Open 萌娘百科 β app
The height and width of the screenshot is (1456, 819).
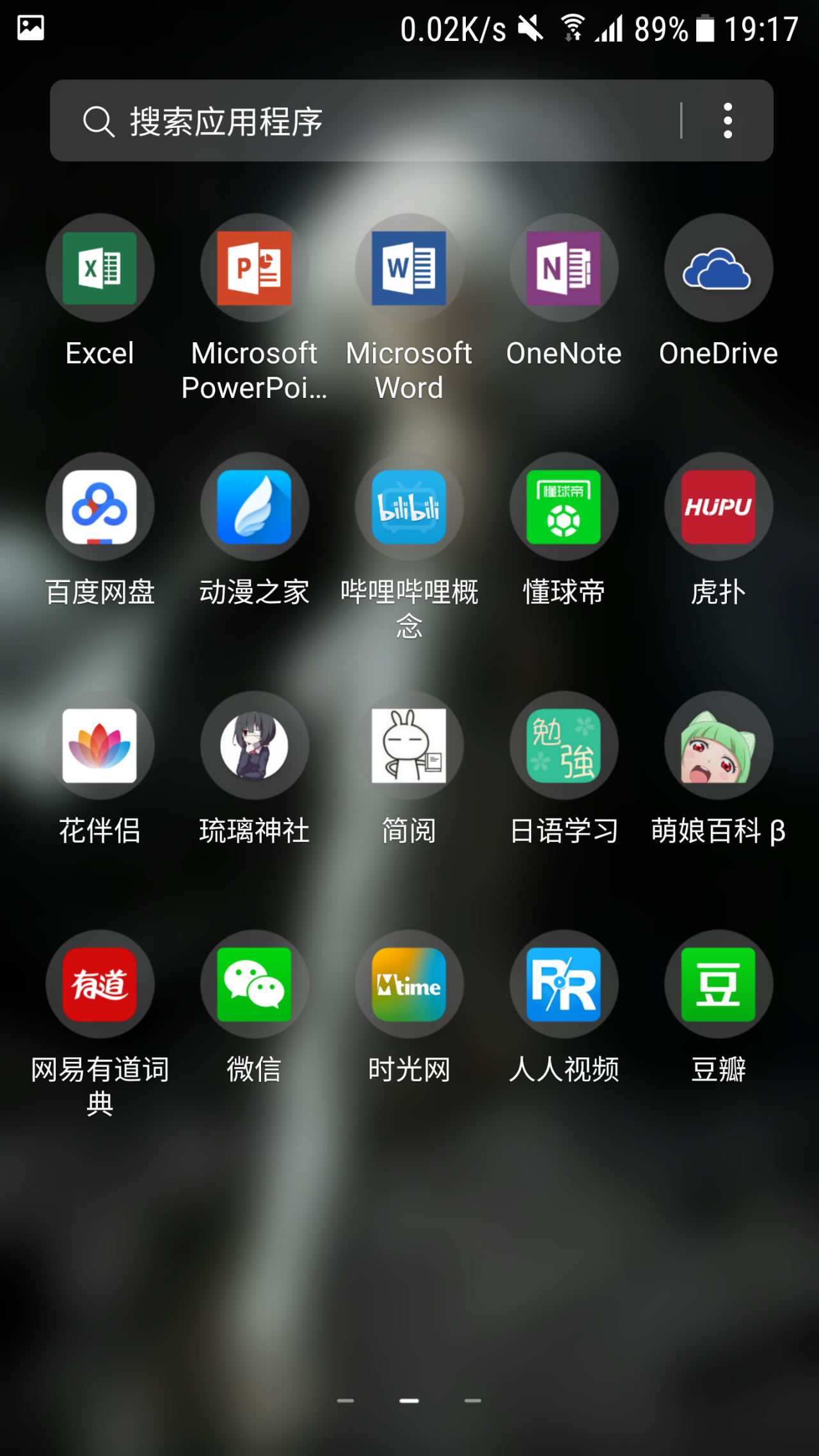point(718,746)
